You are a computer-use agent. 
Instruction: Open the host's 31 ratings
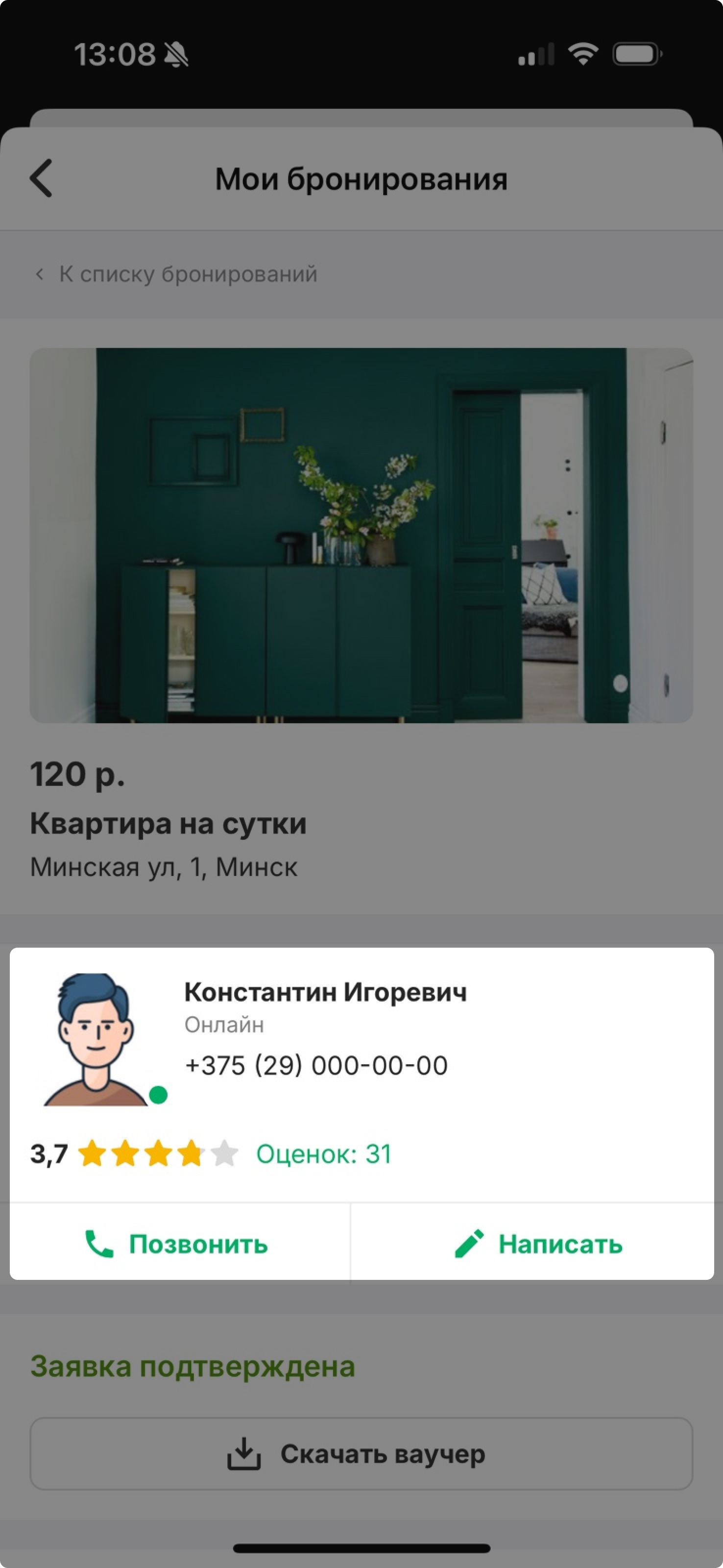pos(323,1153)
